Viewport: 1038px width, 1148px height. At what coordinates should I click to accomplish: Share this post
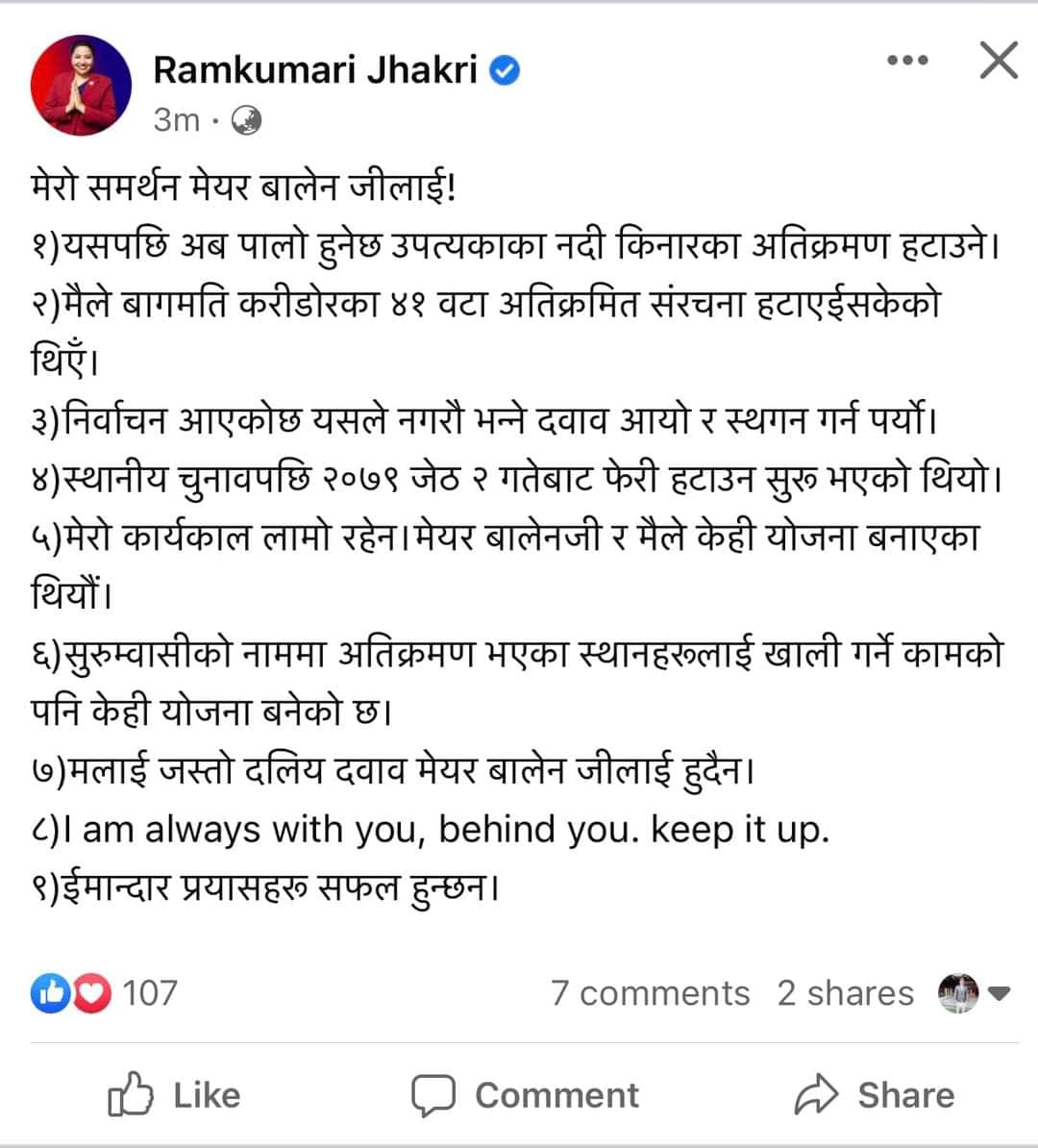point(875,1095)
